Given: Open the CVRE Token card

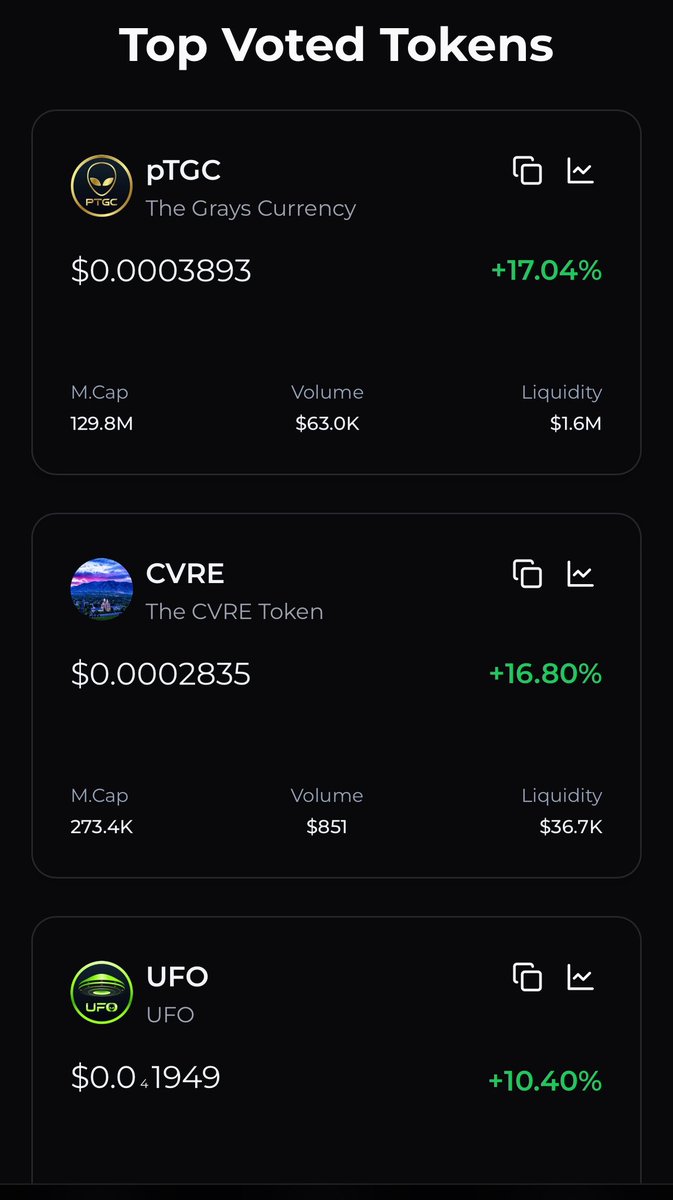Looking at the screenshot, I should pos(336,695).
